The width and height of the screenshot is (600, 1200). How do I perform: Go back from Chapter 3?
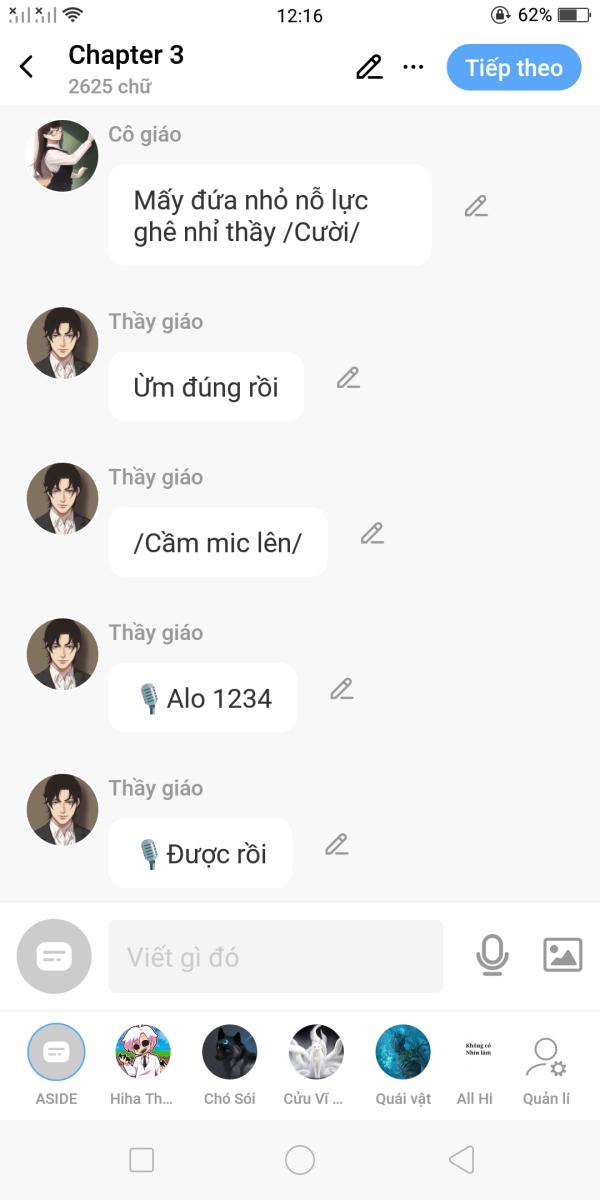(x=27, y=67)
